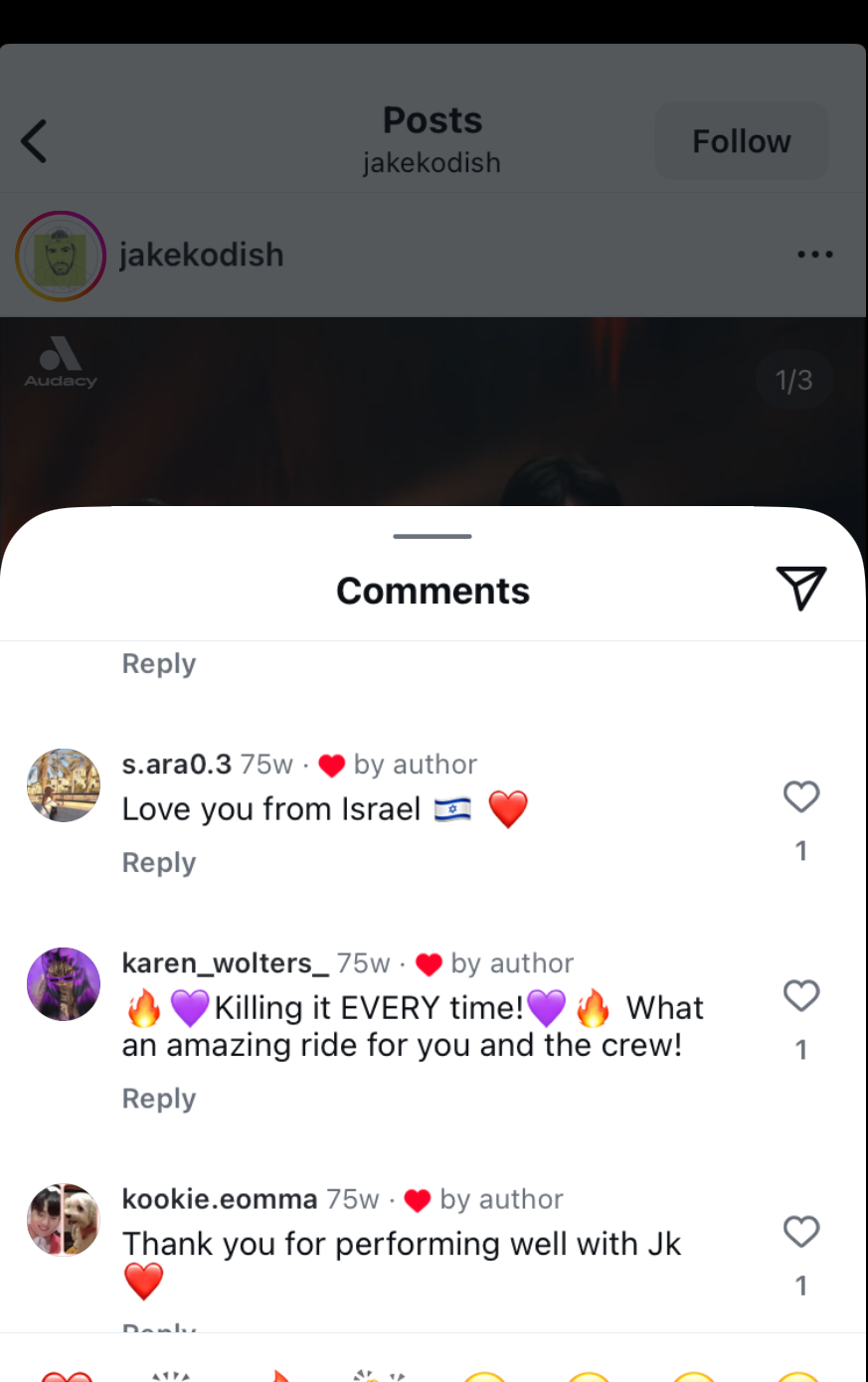Open karen_wolters_'s profile picture

(x=64, y=984)
